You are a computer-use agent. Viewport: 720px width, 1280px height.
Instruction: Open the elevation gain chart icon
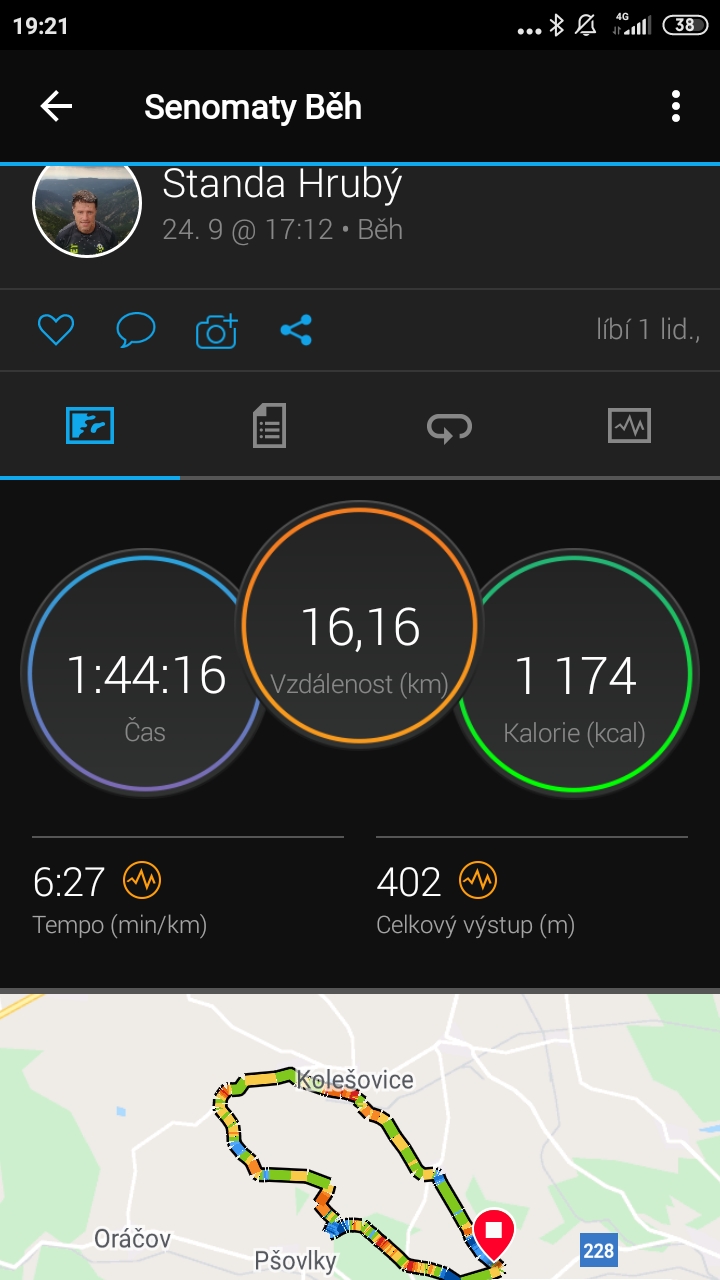click(478, 881)
